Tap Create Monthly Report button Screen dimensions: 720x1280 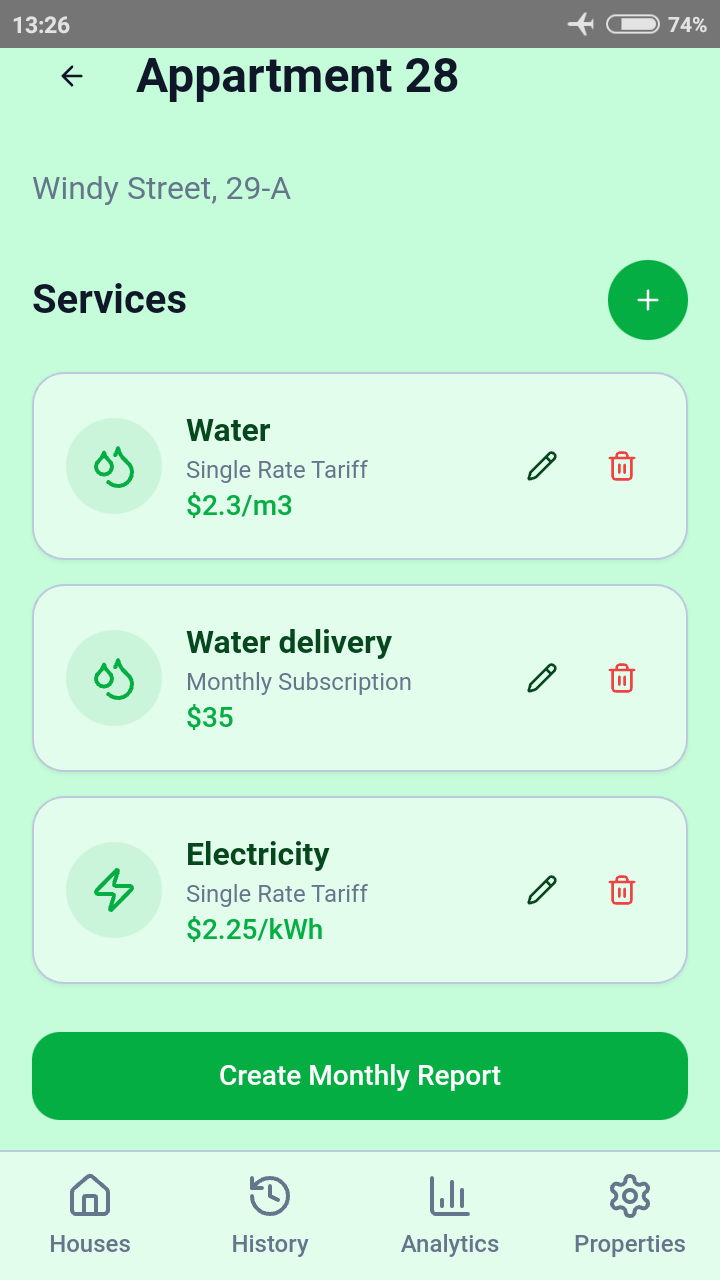[x=360, y=1076]
